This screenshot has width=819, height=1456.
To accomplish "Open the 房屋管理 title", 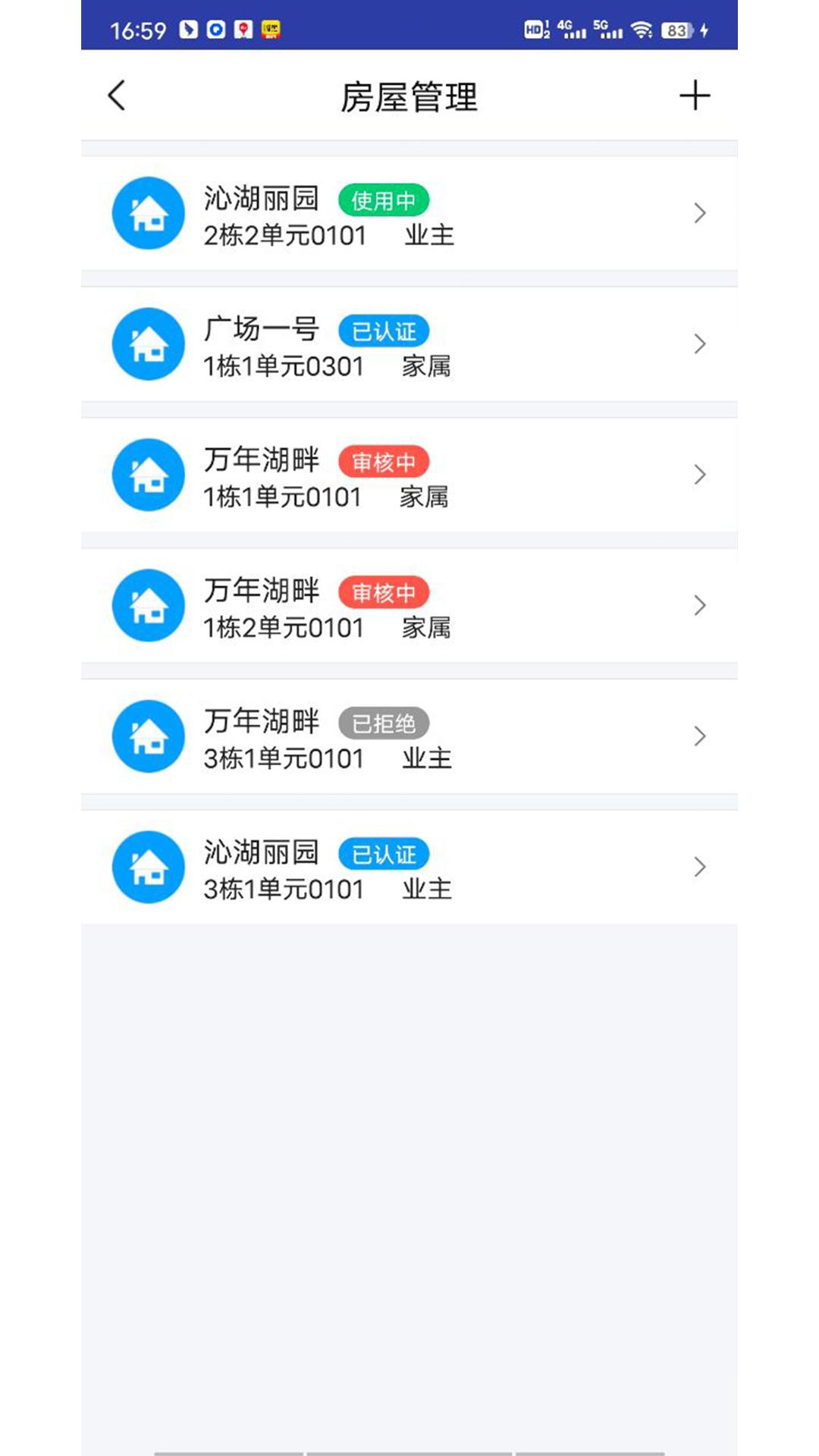I will pos(409,96).
